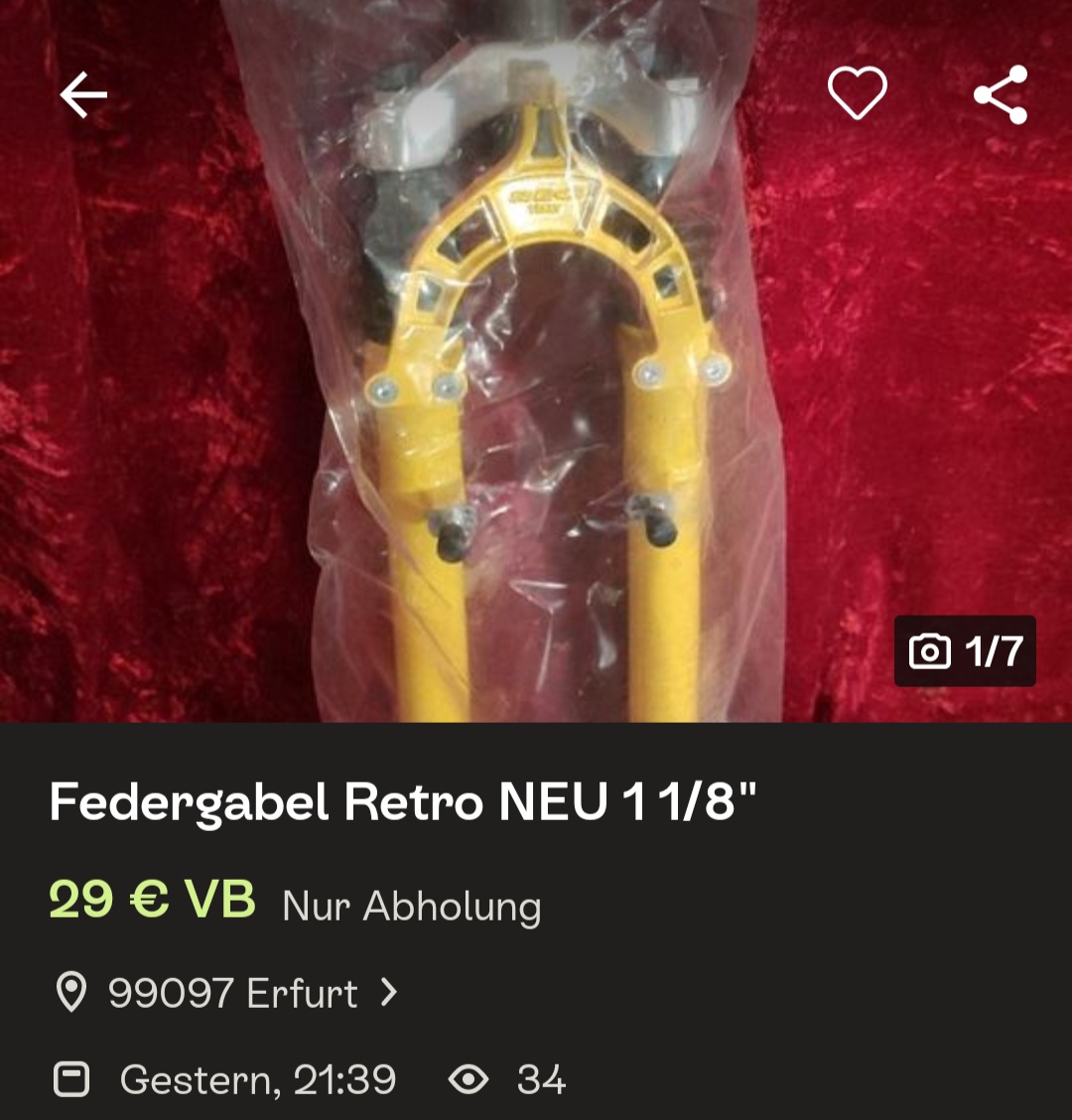Go back using the arrow icon

(83, 95)
